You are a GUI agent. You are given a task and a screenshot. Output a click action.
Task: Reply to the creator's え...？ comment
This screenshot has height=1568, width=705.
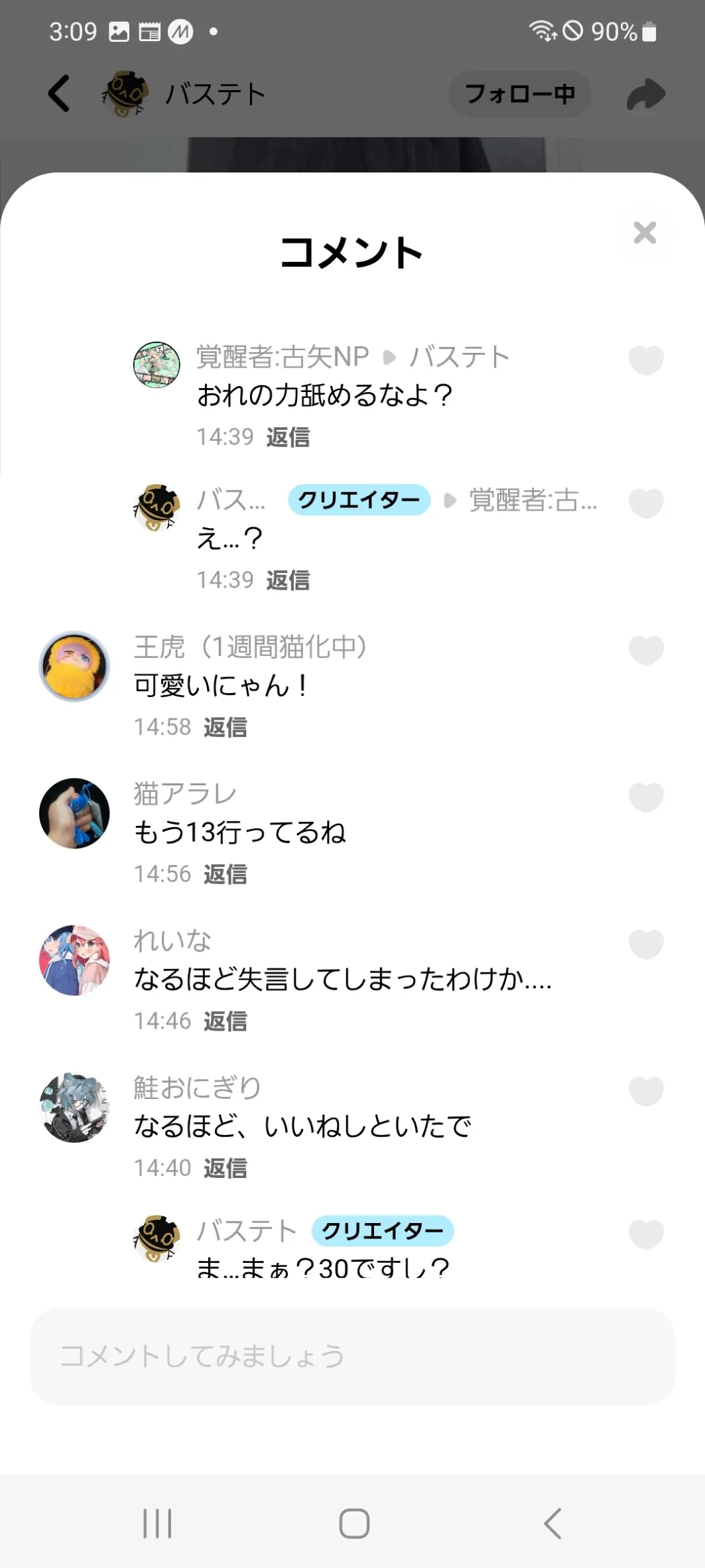click(x=288, y=580)
